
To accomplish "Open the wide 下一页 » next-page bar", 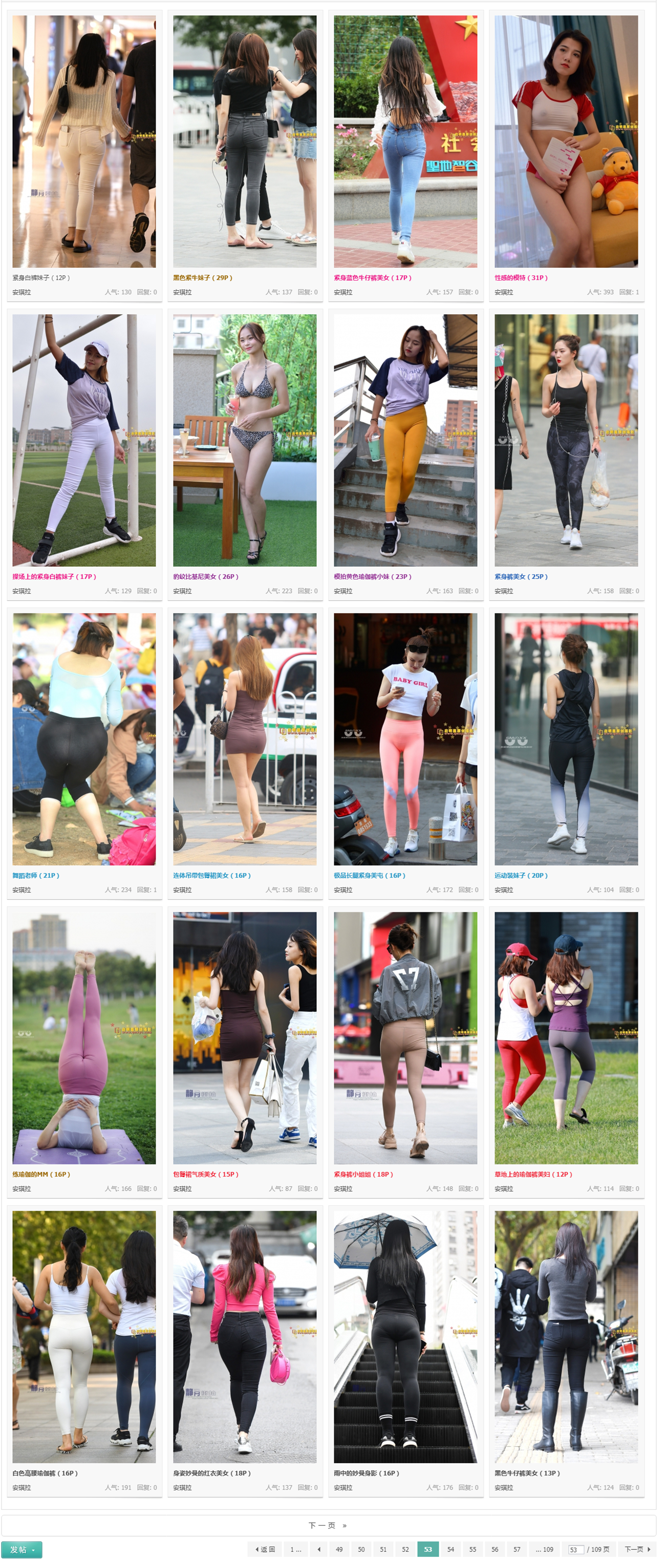I will tap(328, 1525).
